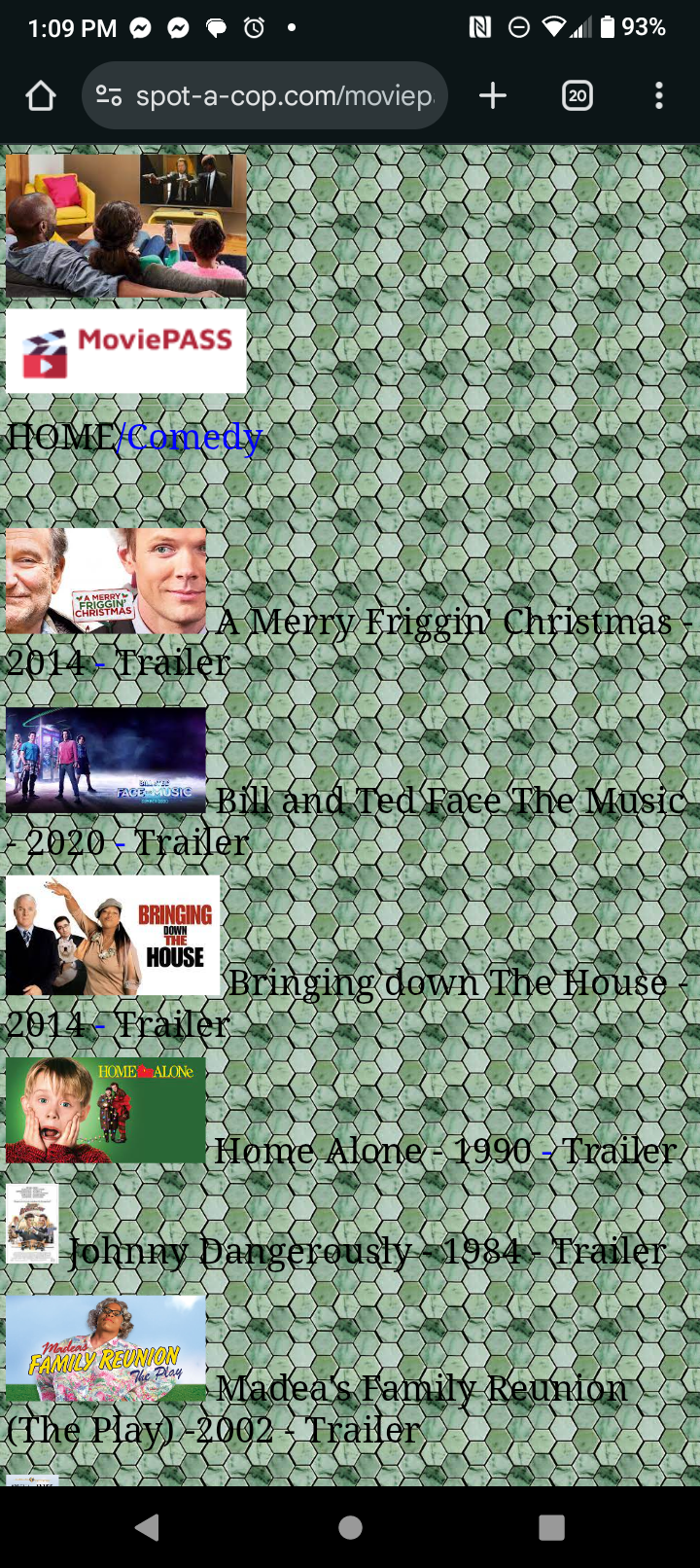Tap the MoviePASS logo banner
The width and height of the screenshot is (700, 1568).
coord(126,351)
